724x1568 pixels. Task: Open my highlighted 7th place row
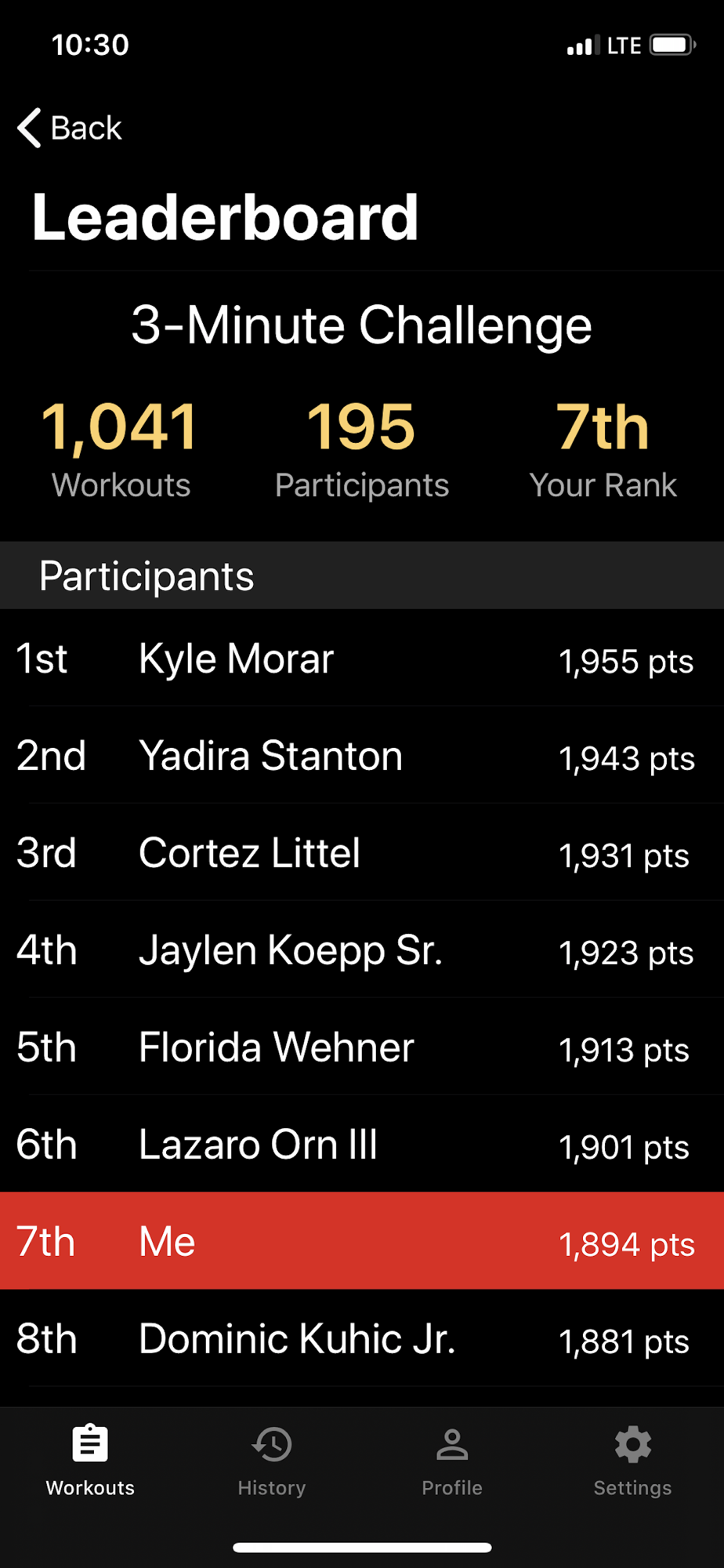point(362,1241)
